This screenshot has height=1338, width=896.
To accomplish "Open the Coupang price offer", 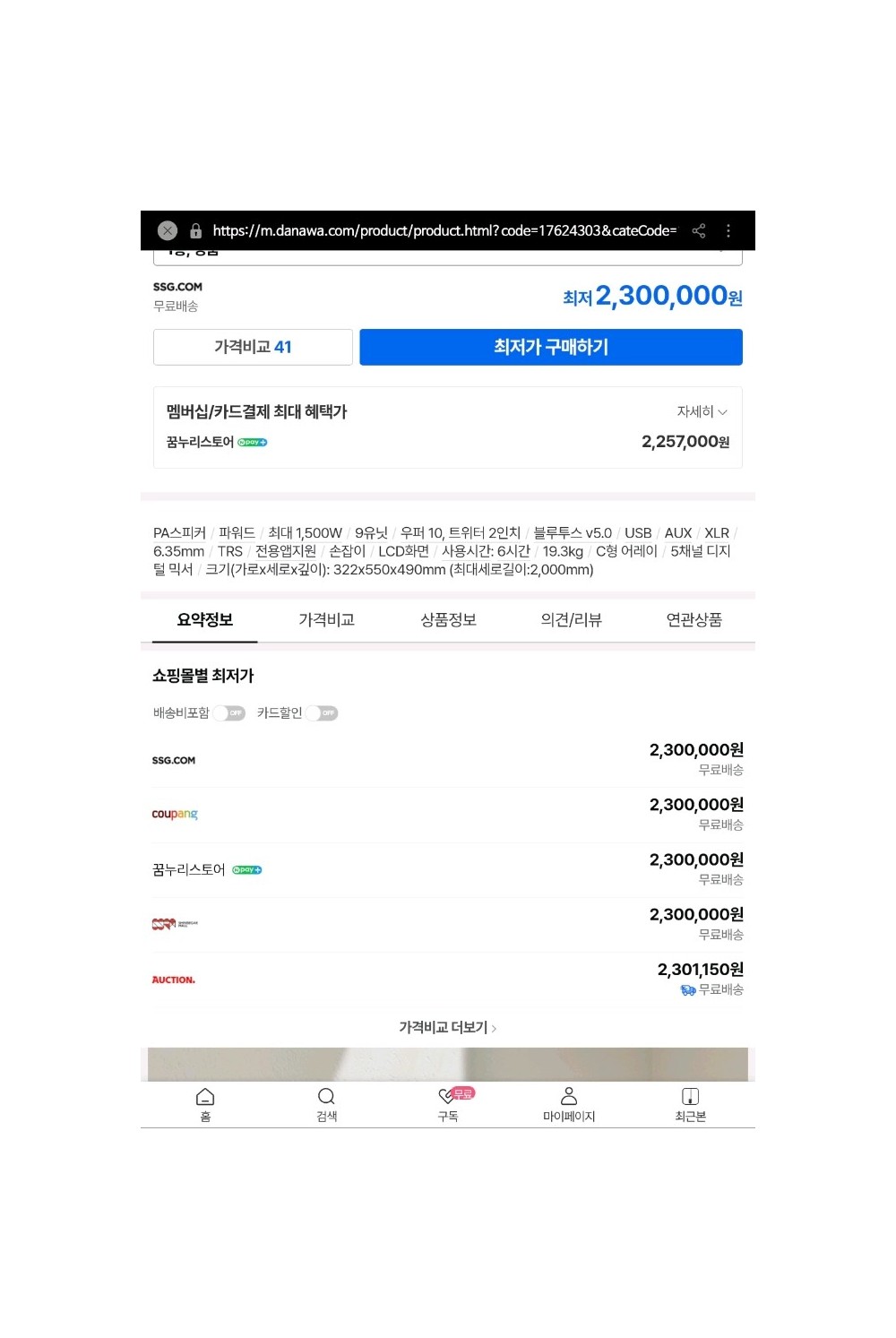I will [x=448, y=815].
